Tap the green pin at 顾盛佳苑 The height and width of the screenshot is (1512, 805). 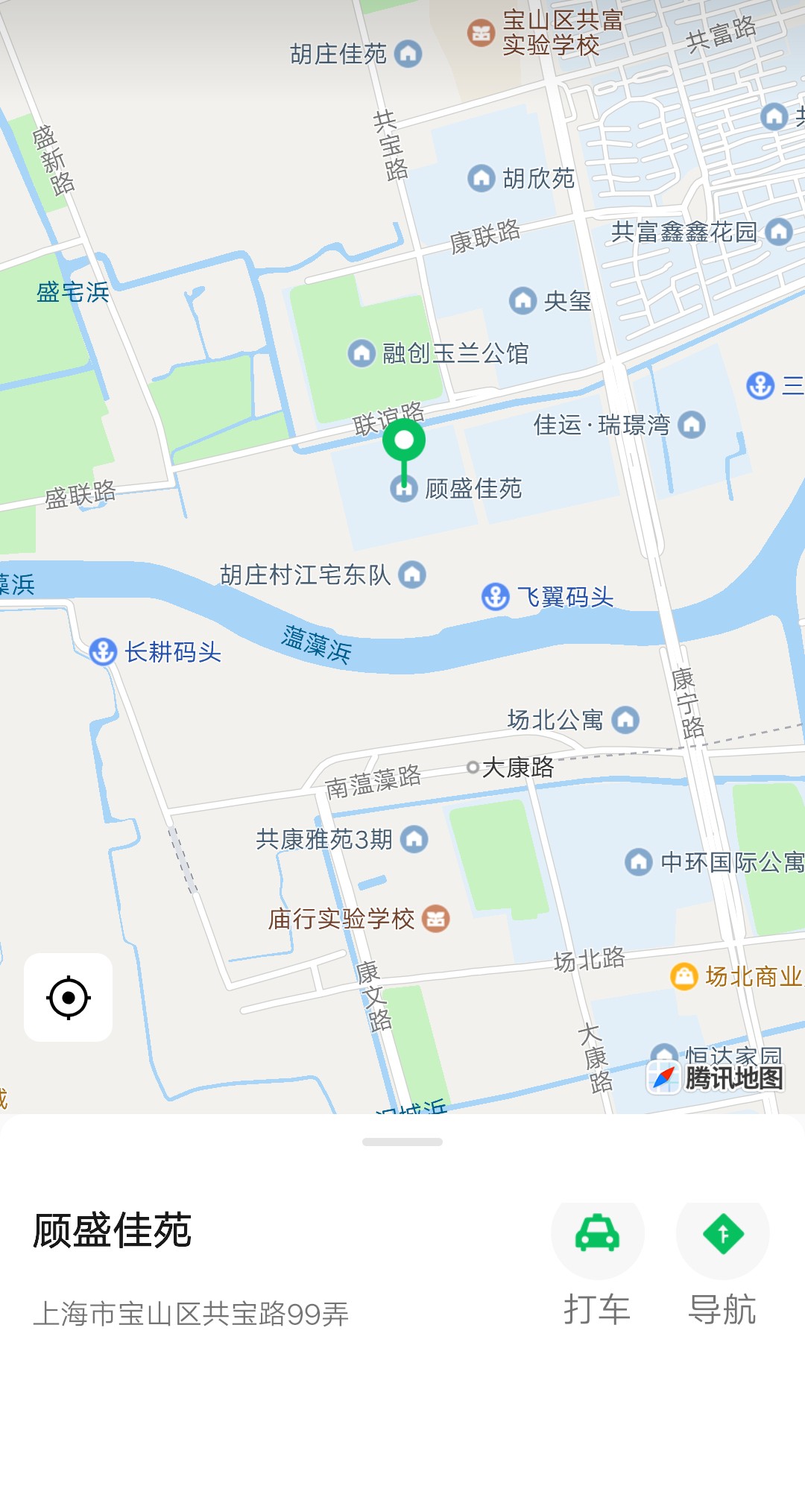404,443
